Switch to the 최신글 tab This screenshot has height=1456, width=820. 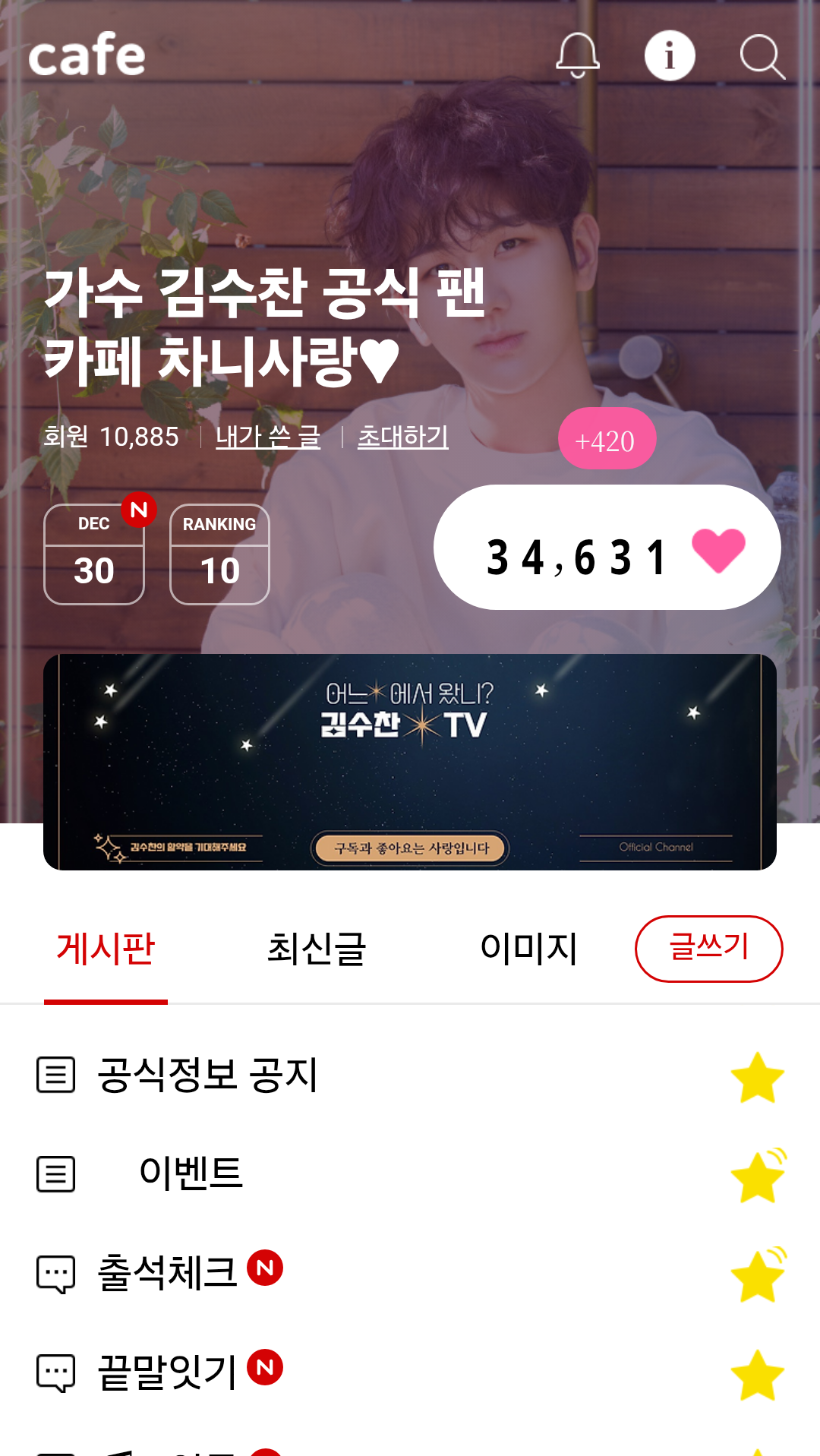point(317,949)
